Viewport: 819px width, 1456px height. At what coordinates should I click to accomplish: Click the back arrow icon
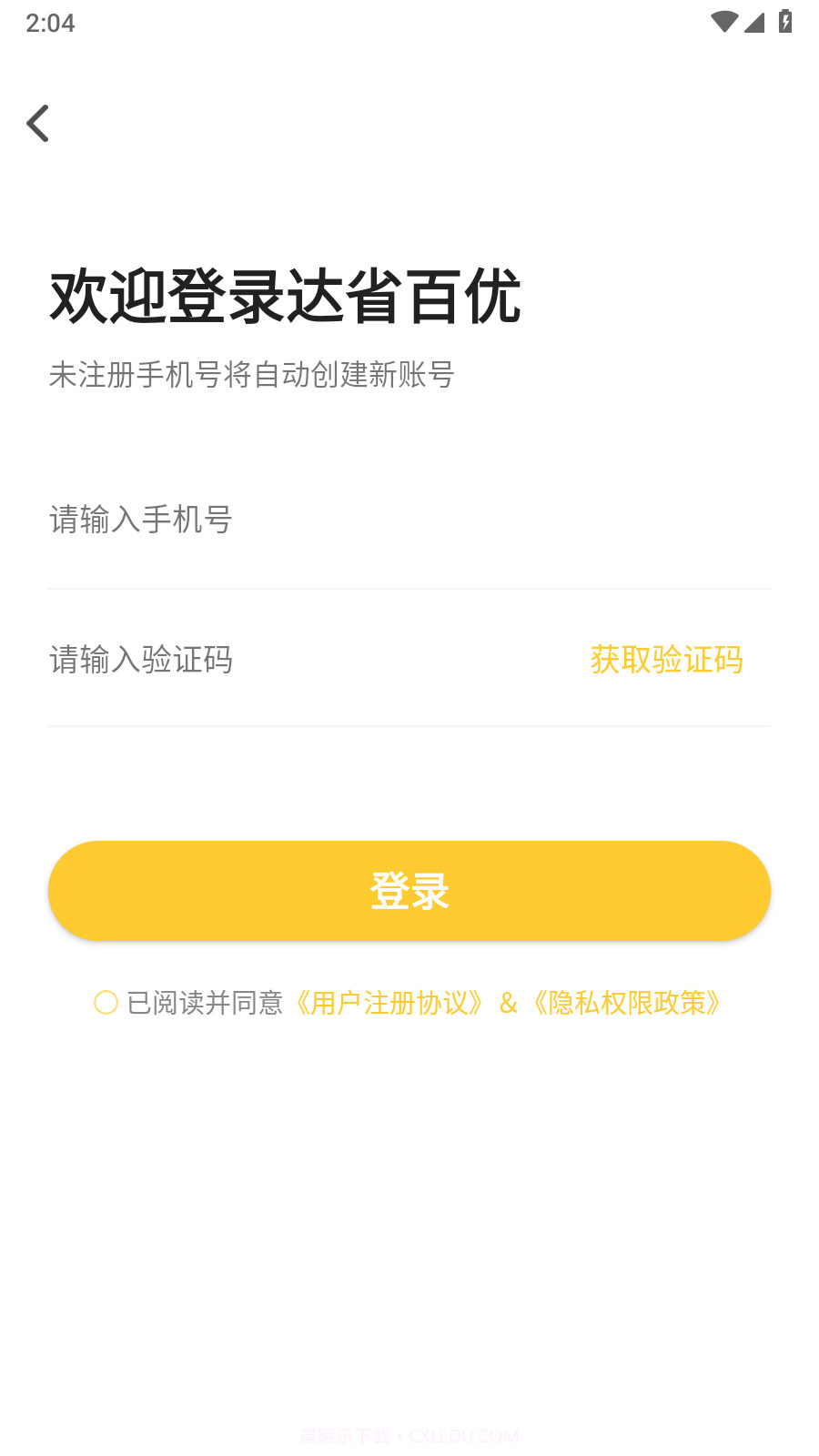[x=38, y=122]
